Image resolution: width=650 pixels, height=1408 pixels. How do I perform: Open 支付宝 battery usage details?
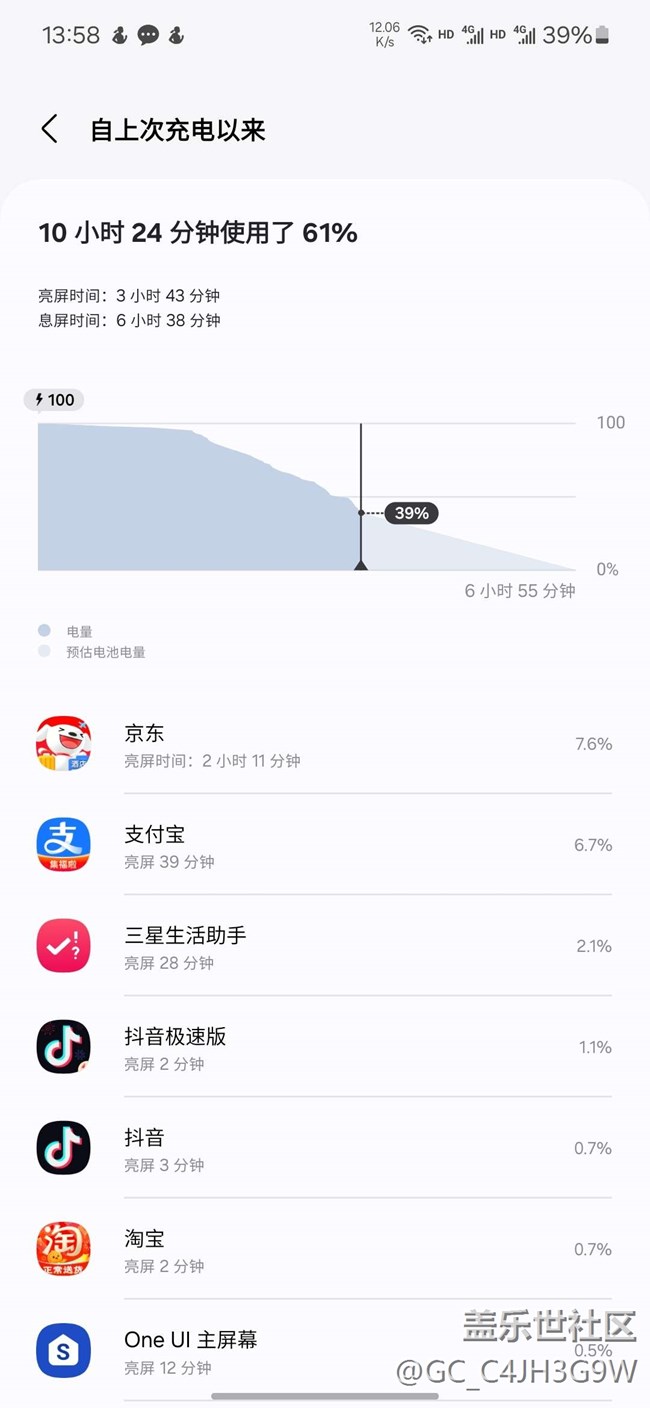tap(323, 846)
